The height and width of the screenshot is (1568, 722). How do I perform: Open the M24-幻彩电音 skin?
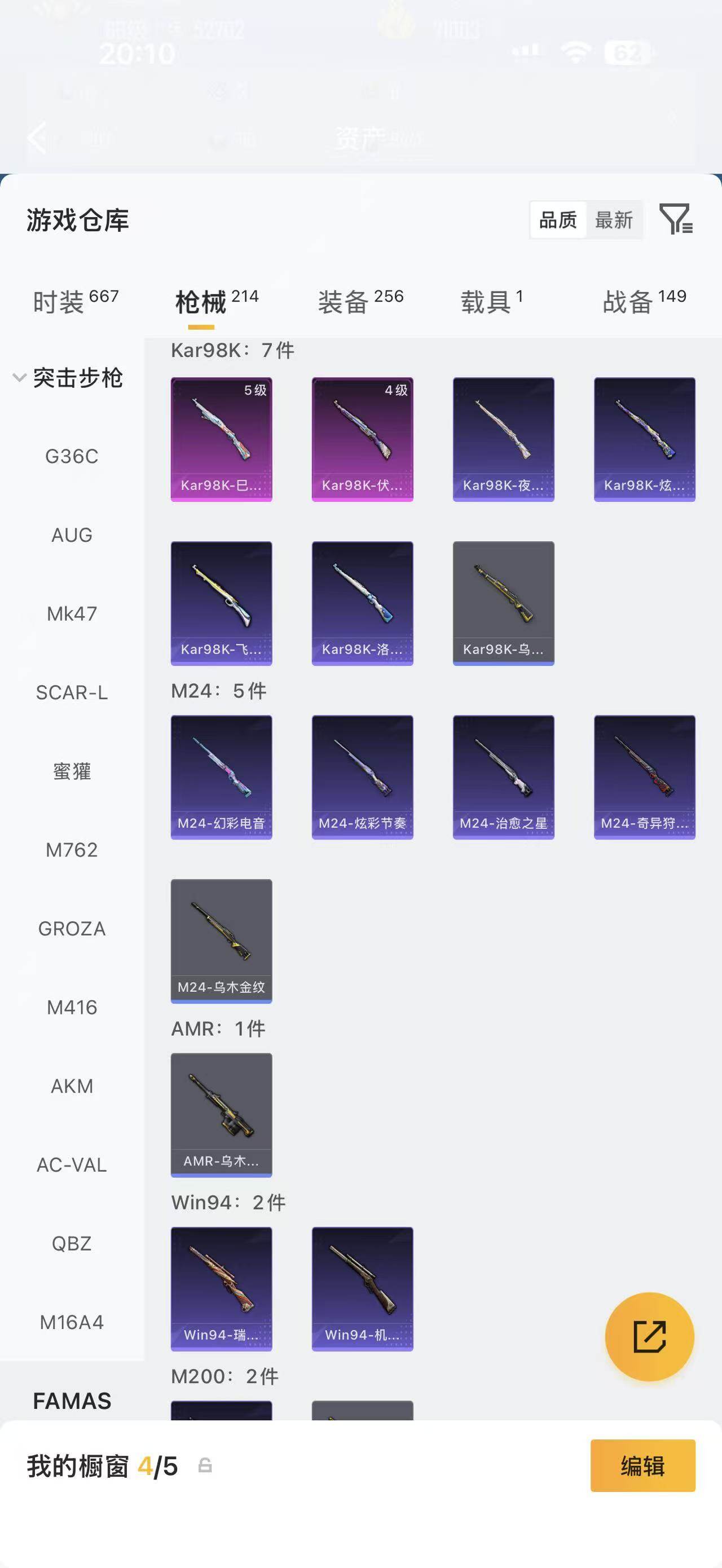tap(222, 778)
